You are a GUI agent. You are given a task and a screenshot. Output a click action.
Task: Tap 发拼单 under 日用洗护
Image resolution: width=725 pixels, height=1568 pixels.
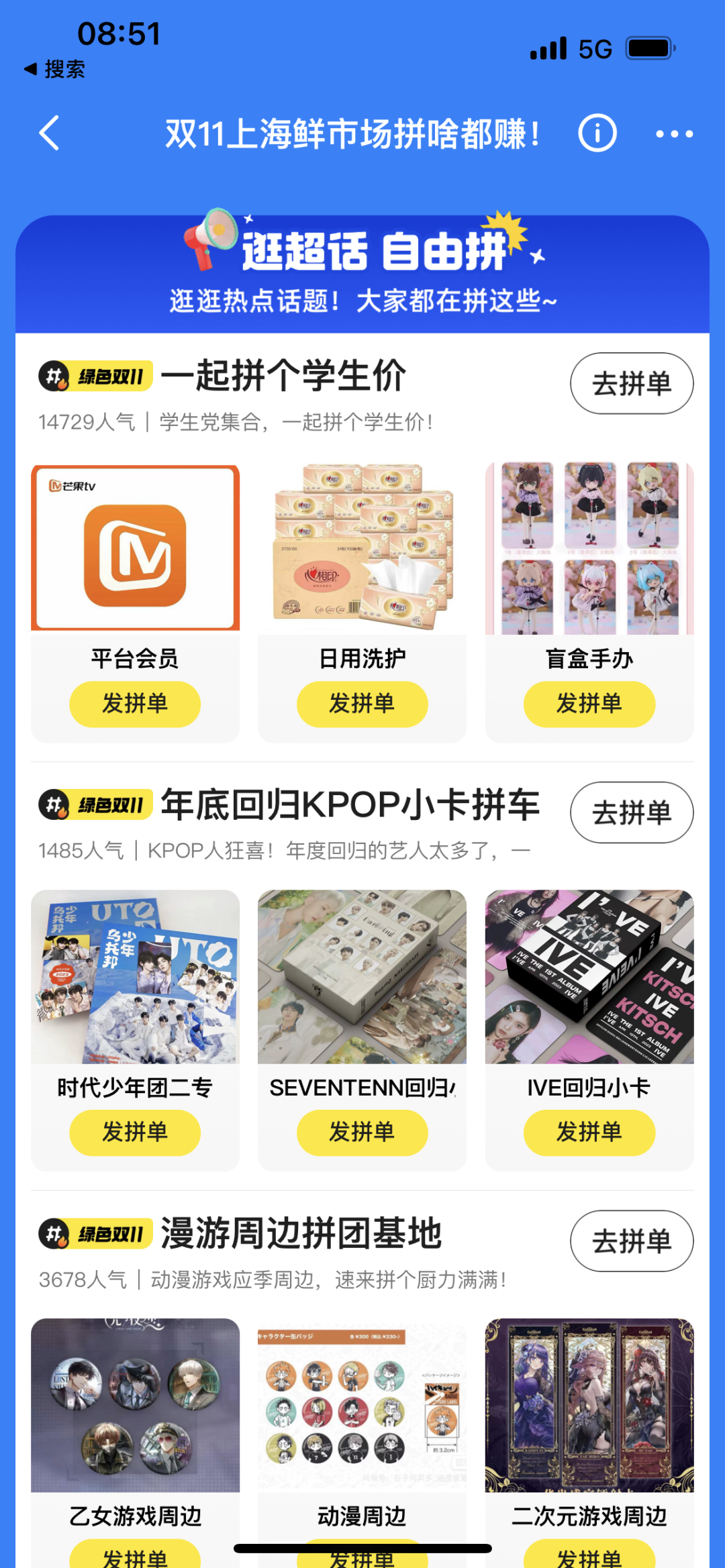(362, 704)
